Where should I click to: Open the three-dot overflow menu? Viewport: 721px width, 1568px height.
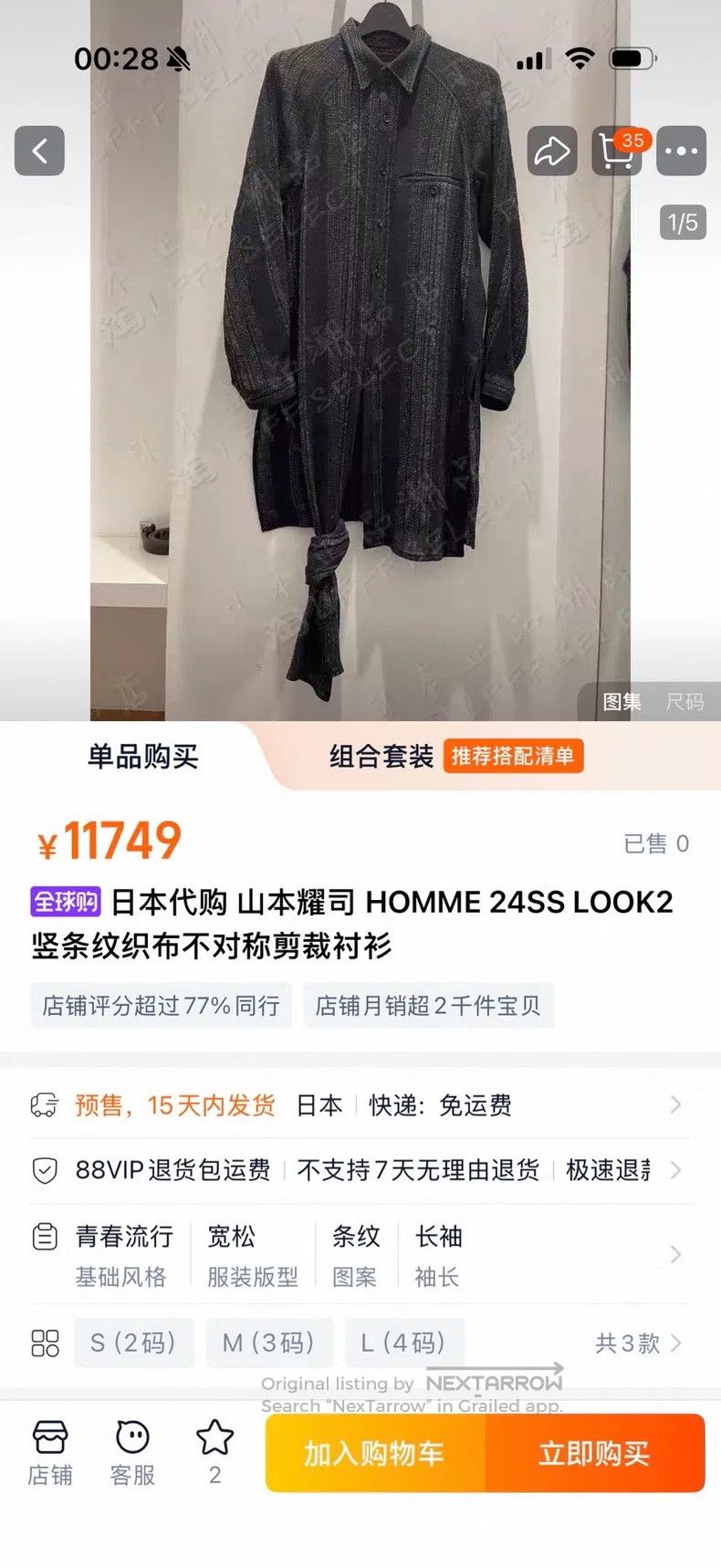pyautogui.click(x=682, y=151)
